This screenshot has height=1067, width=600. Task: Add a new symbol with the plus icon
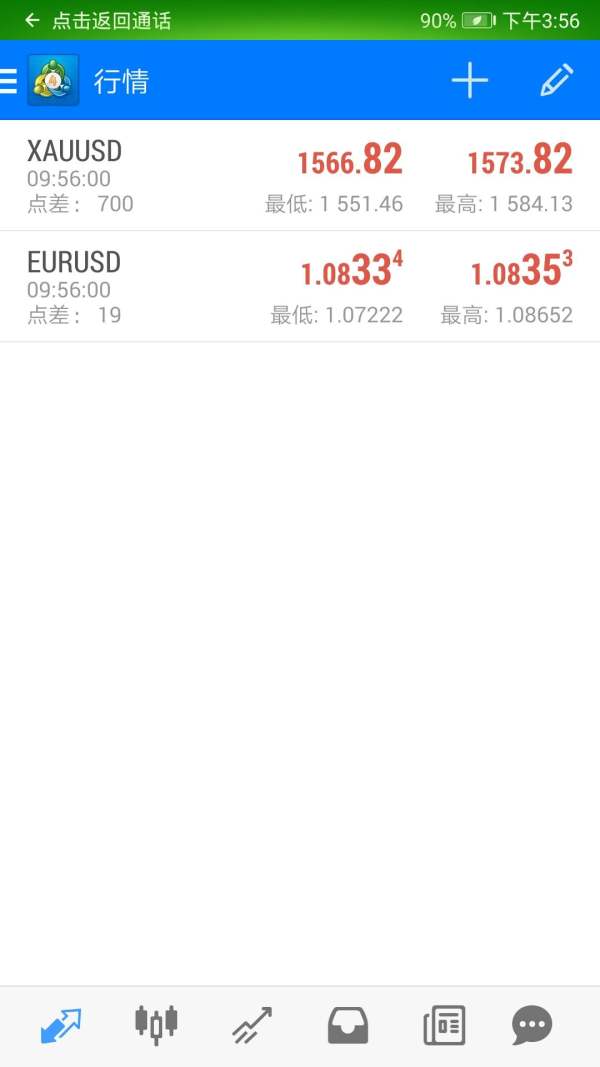[469, 81]
